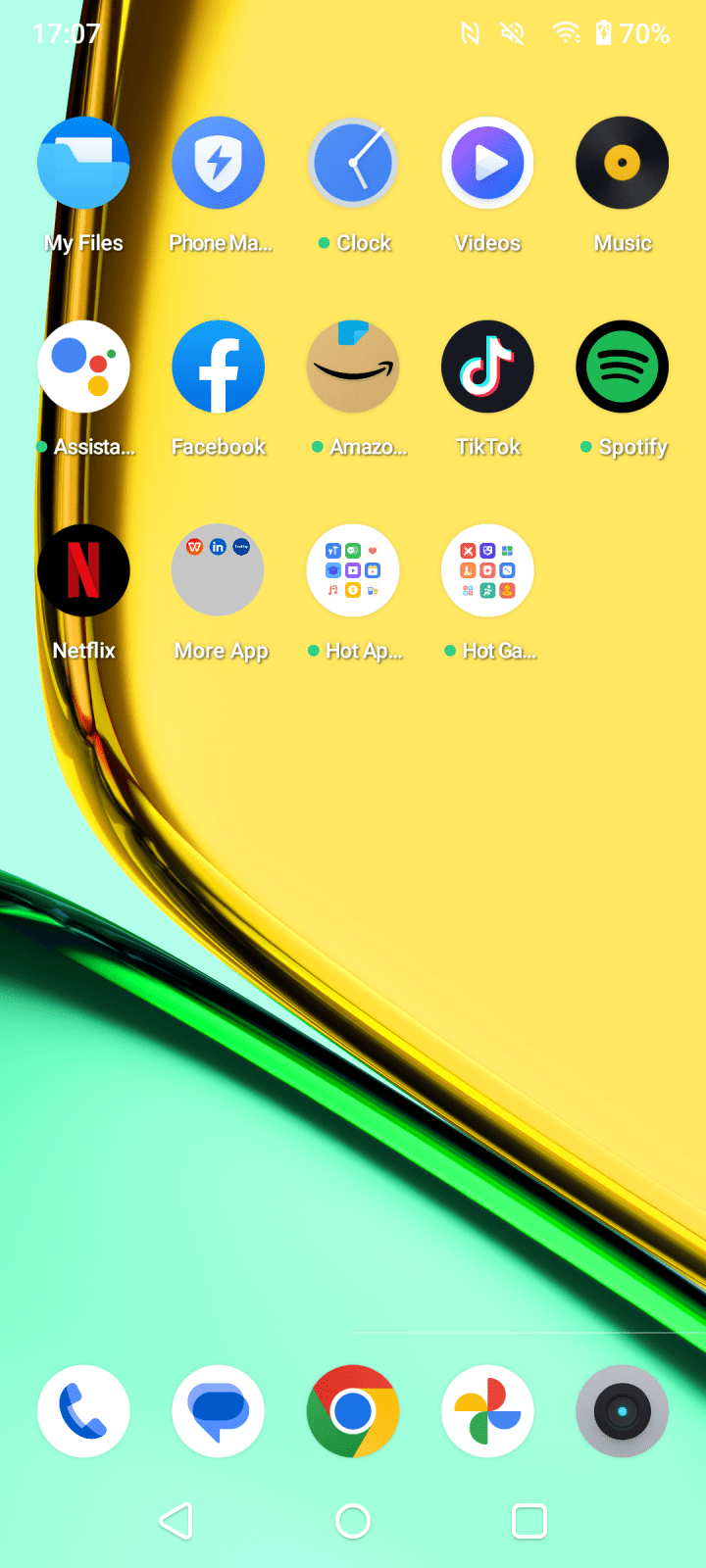This screenshot has width=706, height=1568.
Task: Open Google Assistant
Action: 83,367
